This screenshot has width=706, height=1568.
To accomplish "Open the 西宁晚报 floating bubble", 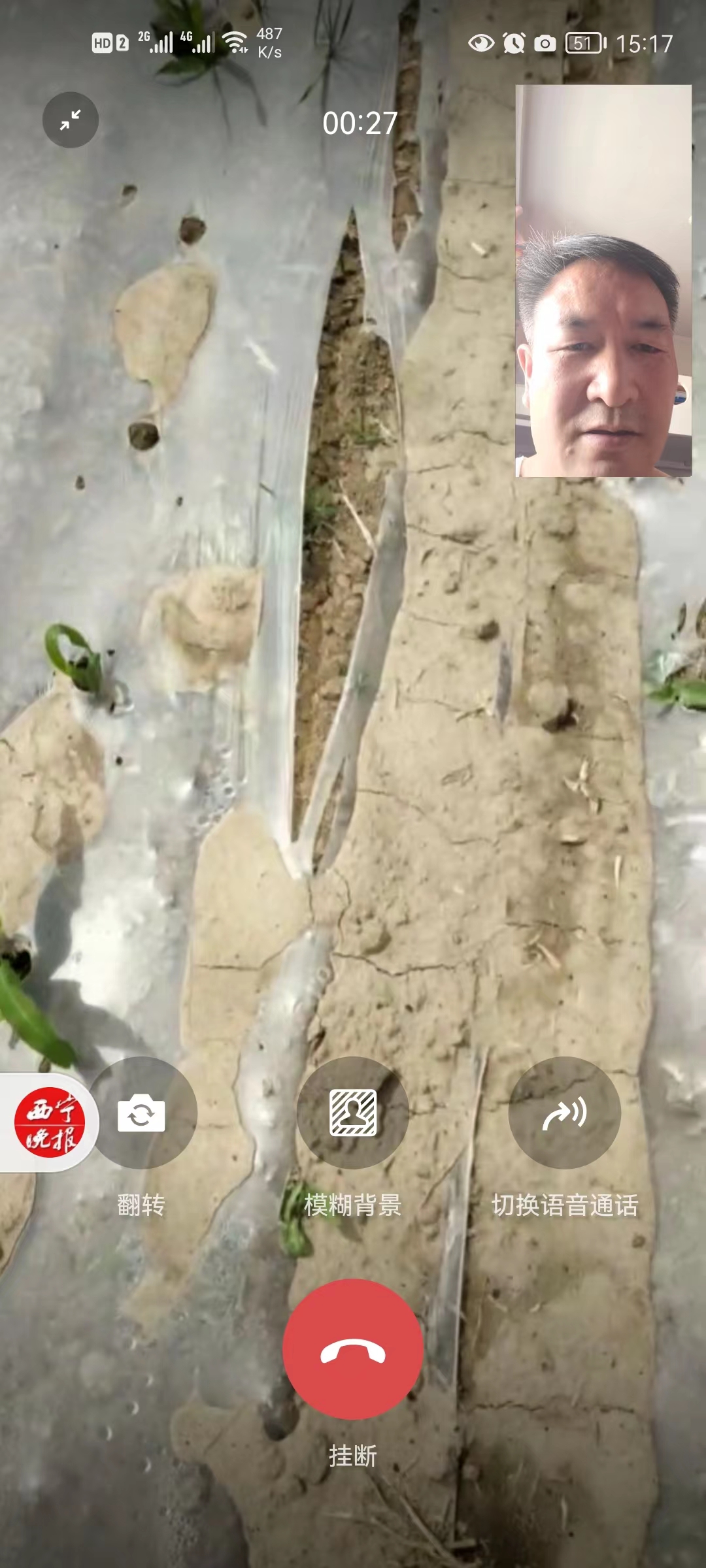I will (50, 1122).
